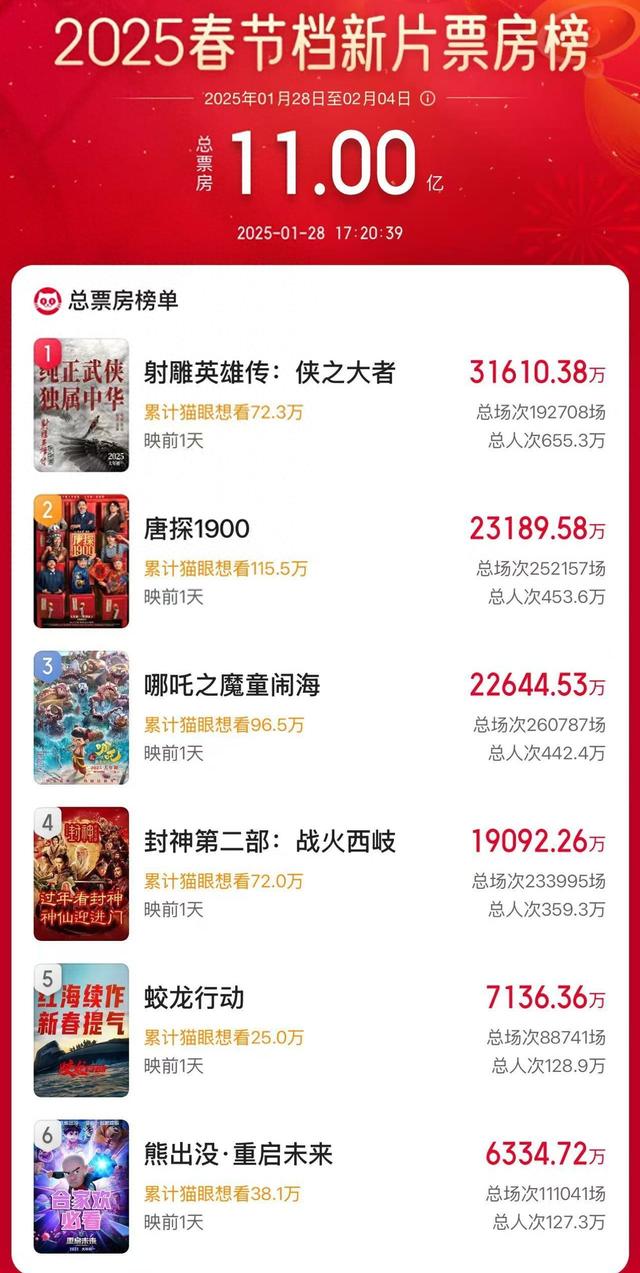640x1273 pixels.
Task: Open 封神第二部：战火西岐 details
Action: 270,841
